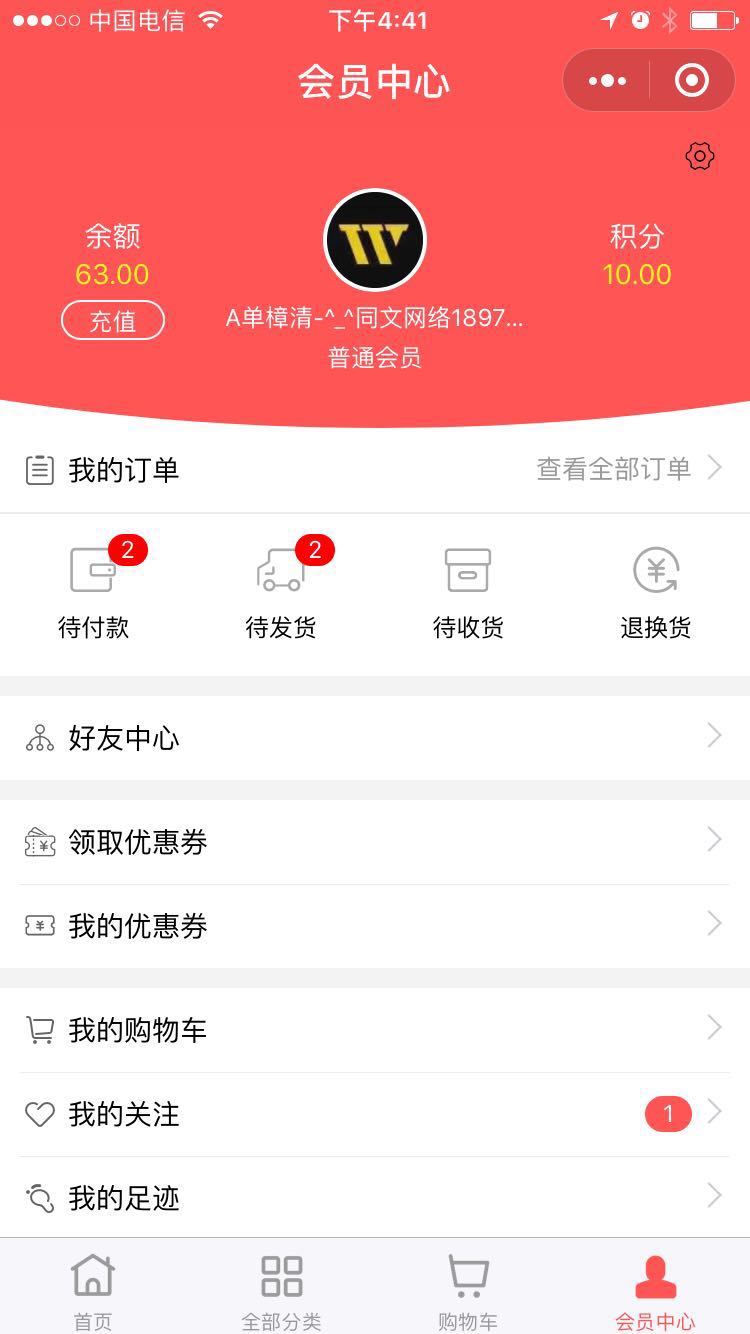Open the 我的购物车 row

point(375,1030)
